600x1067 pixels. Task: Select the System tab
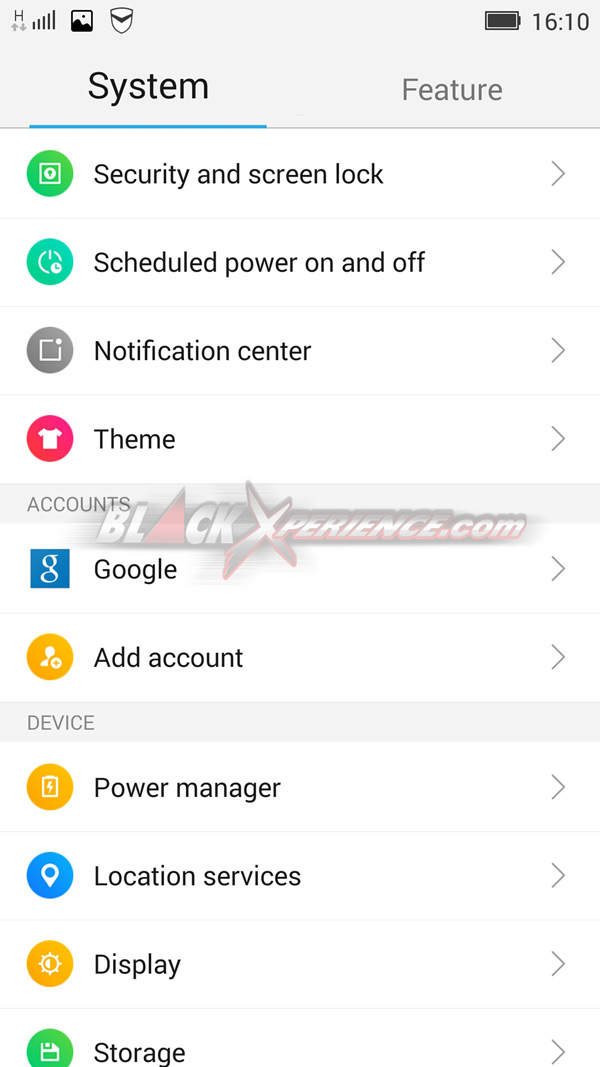(148, 87)
